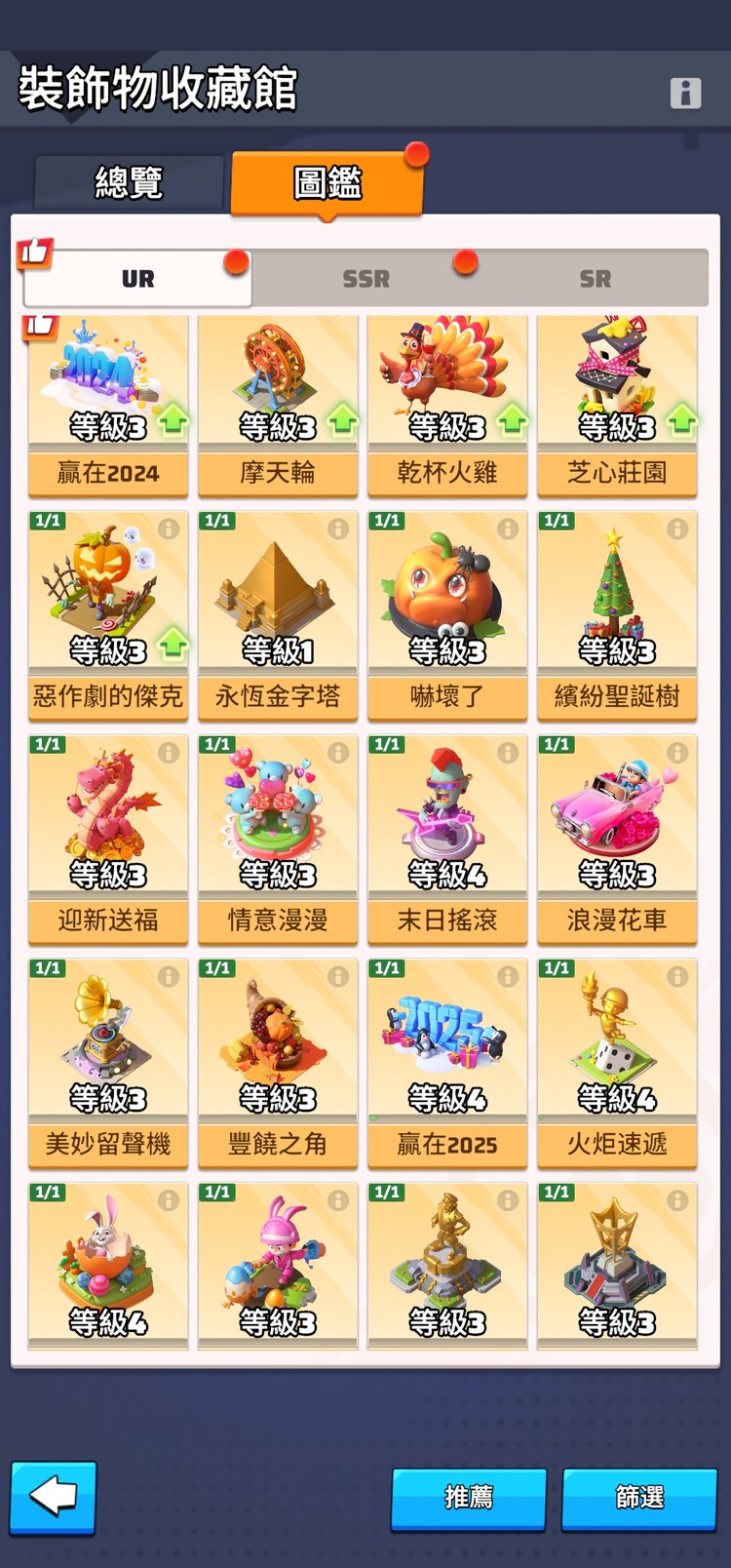Switch to the SR rarity tab
Viewport: 731px width, 1568px height.
[x=595, y=279]
